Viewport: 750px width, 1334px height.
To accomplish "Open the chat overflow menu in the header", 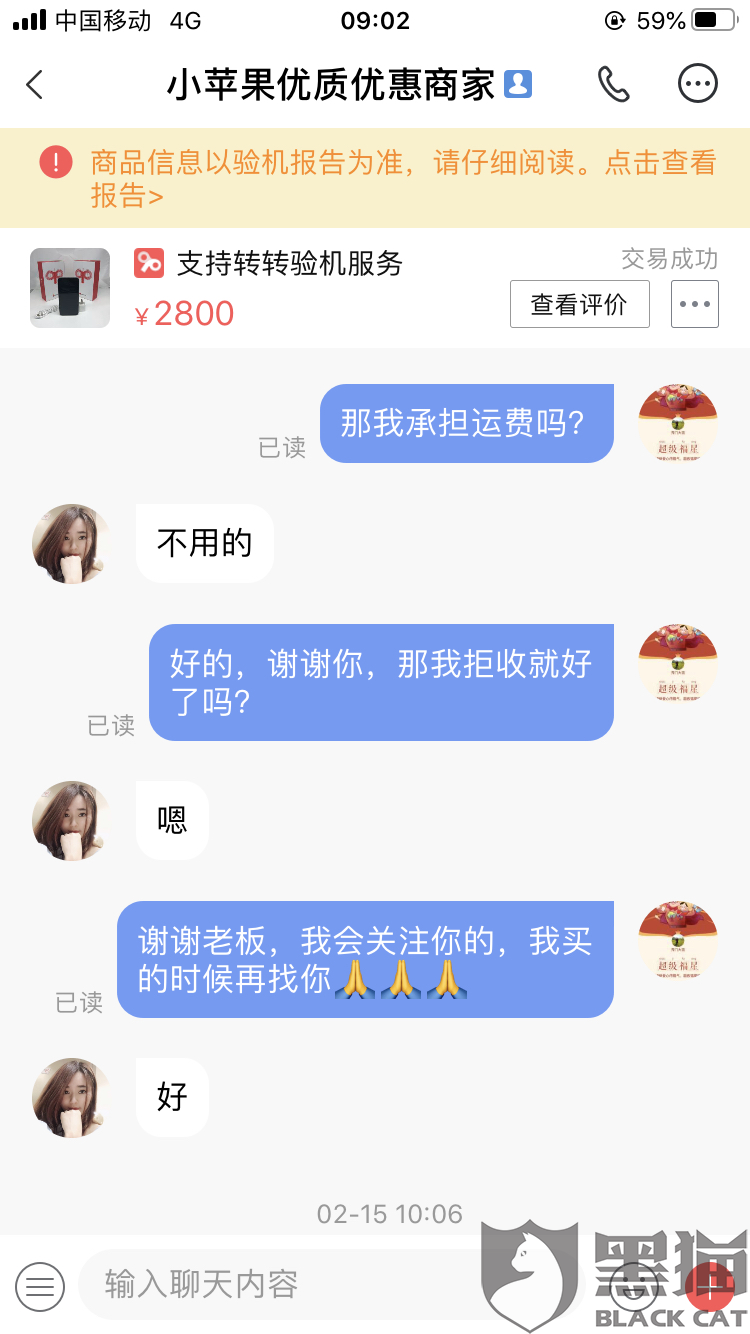I will [697, 85].
